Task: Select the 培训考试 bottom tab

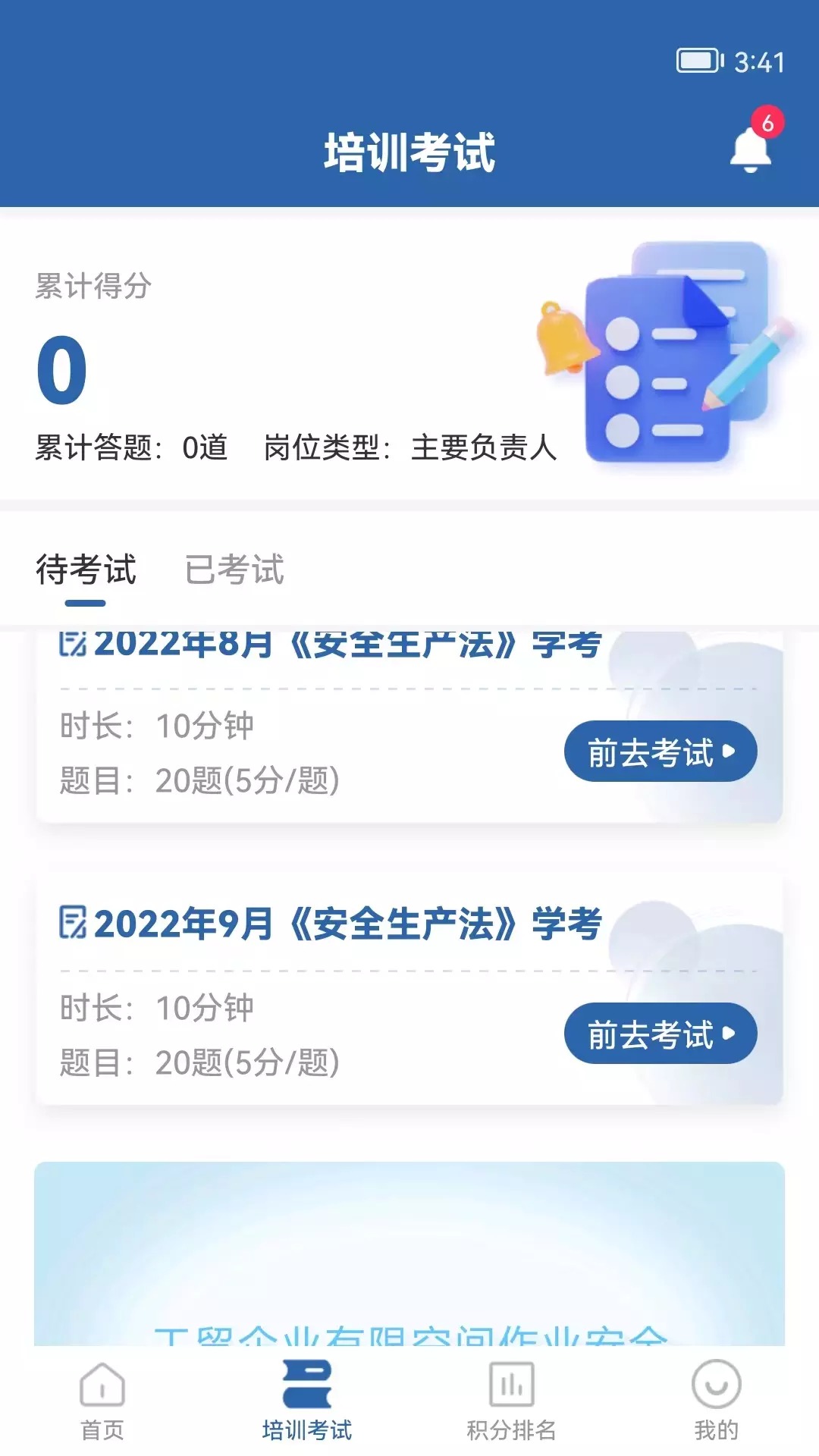Action: tap(307, 1401)
